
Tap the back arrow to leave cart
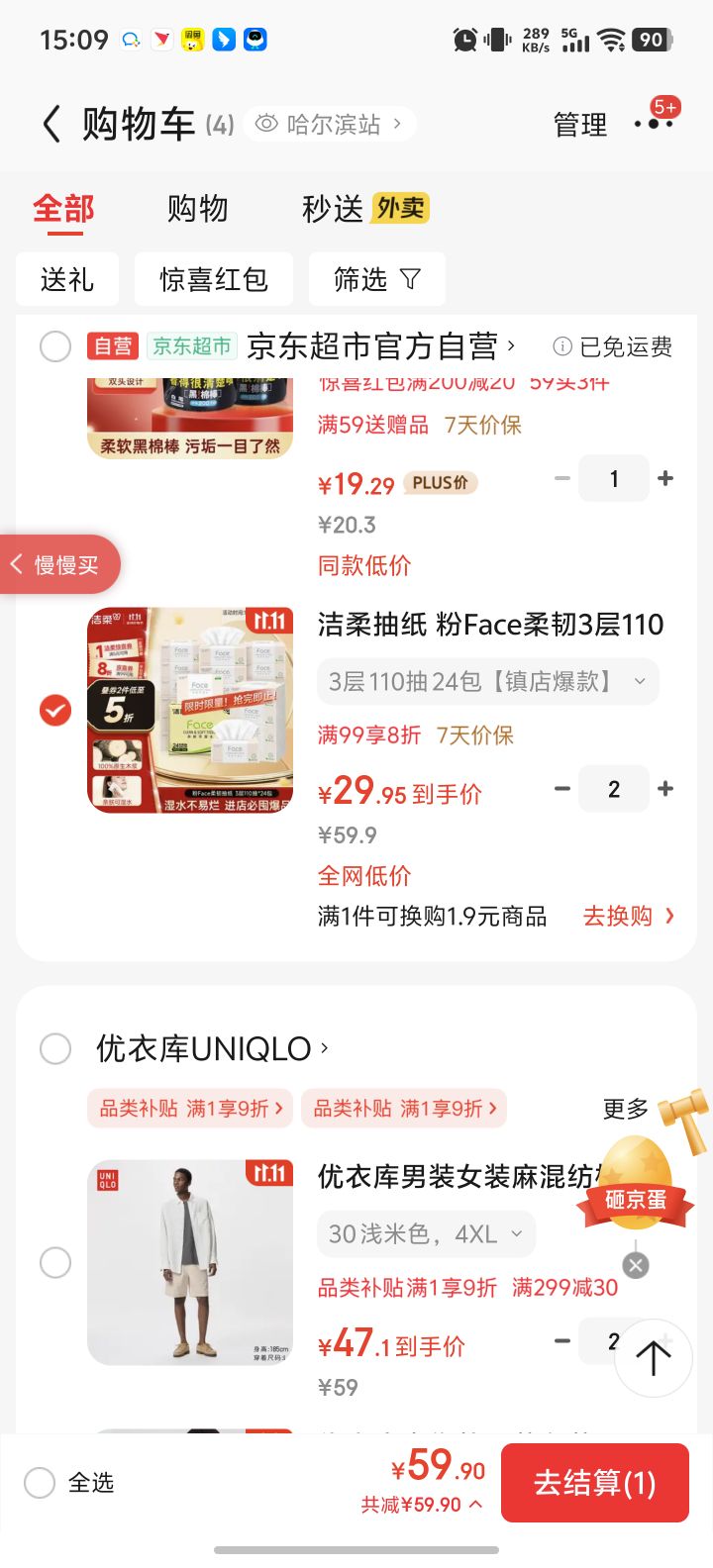[51, 124]
